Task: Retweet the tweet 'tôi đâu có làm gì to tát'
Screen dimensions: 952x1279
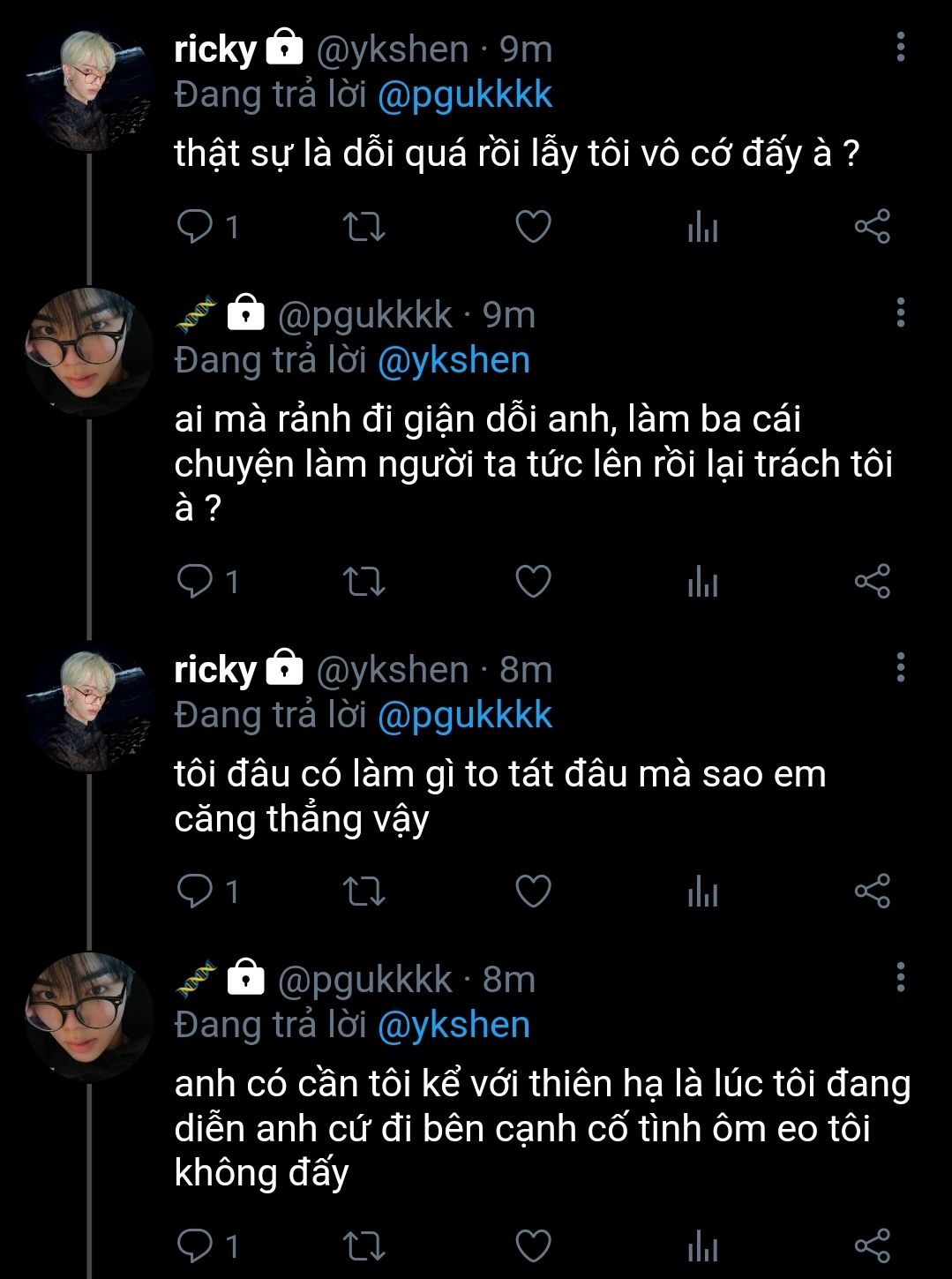Action: (364, 892)
